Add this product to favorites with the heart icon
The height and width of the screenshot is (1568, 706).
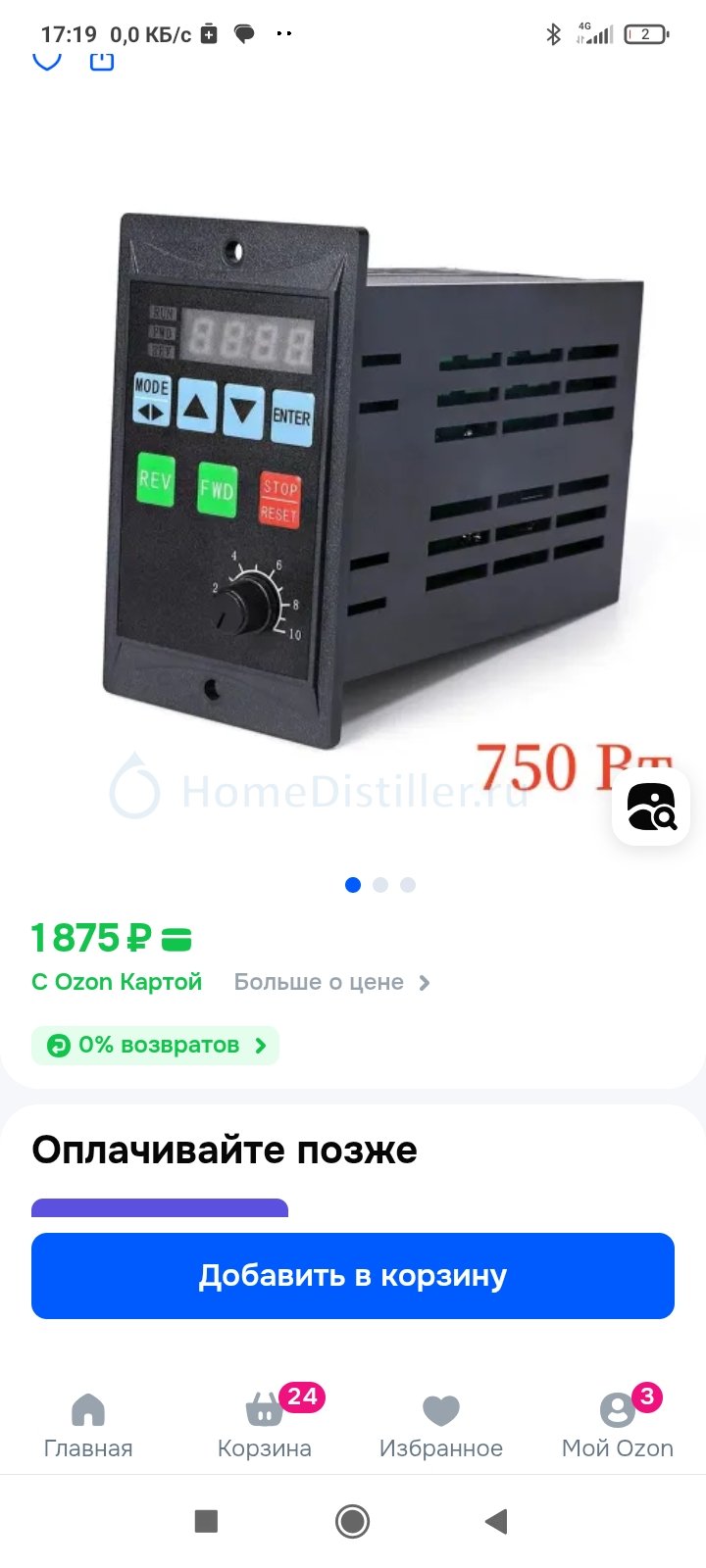tap(47, 61)
